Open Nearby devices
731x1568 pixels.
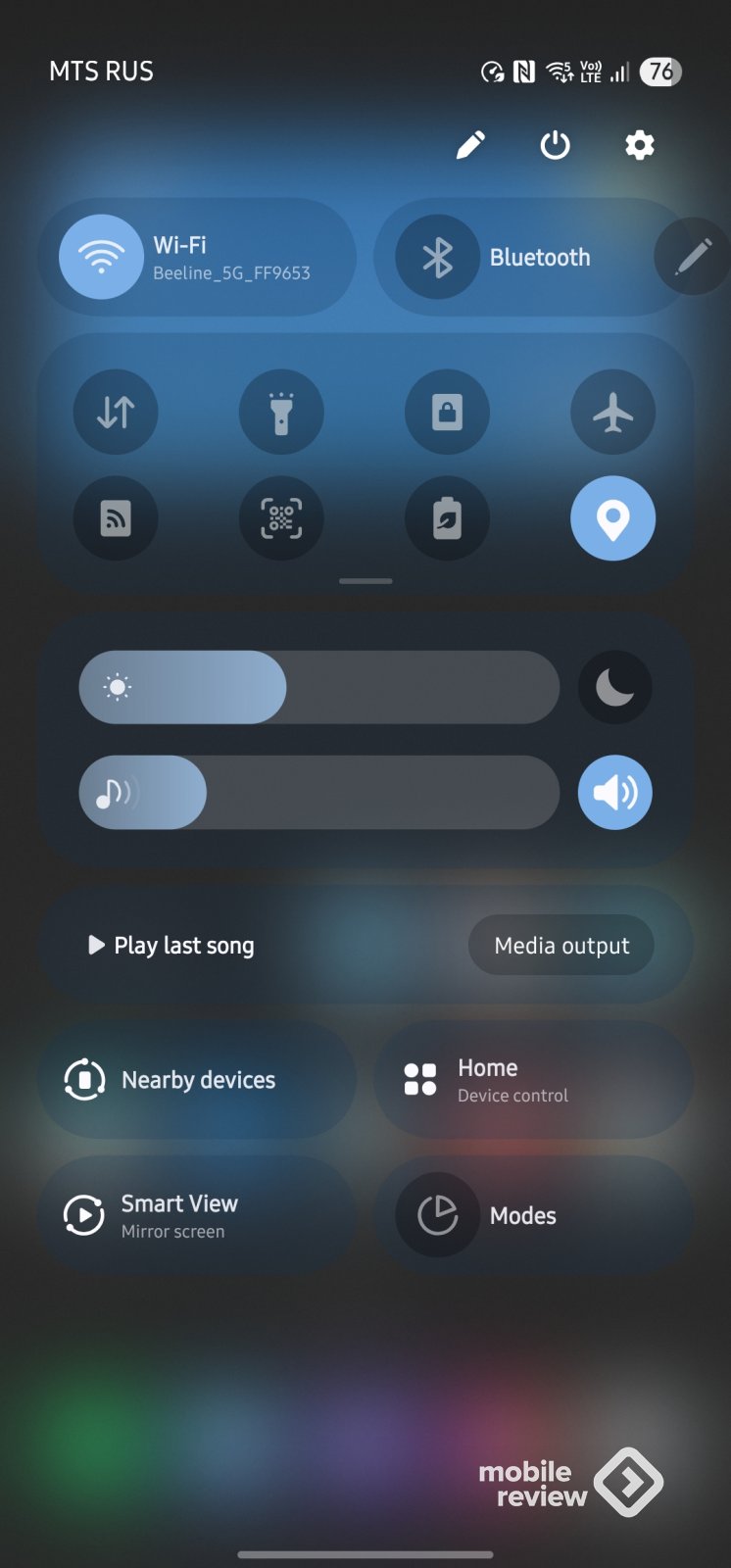pos(196,1079)
